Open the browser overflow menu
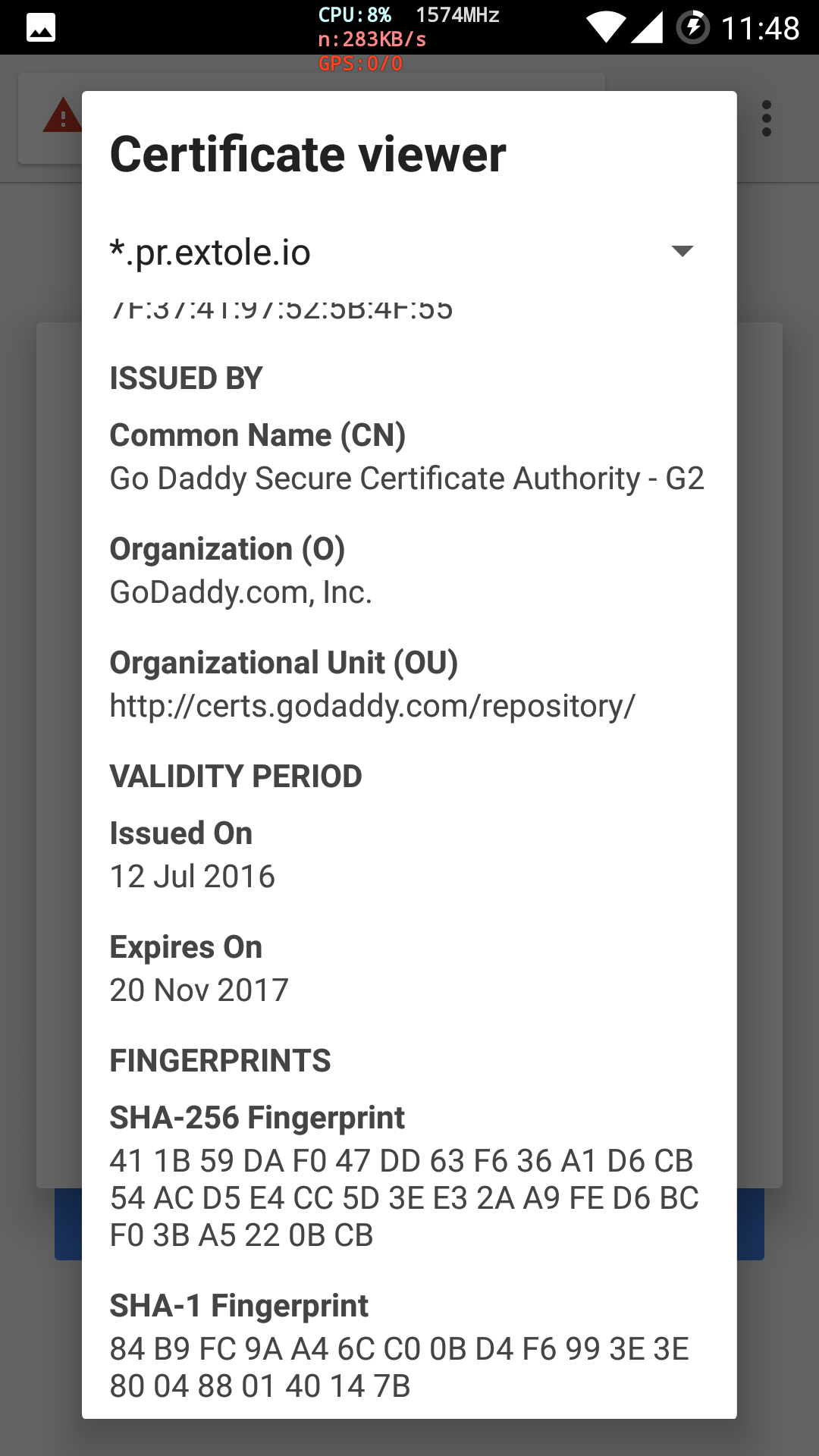This screenshot has width=819, height=1456. (767, 119)
